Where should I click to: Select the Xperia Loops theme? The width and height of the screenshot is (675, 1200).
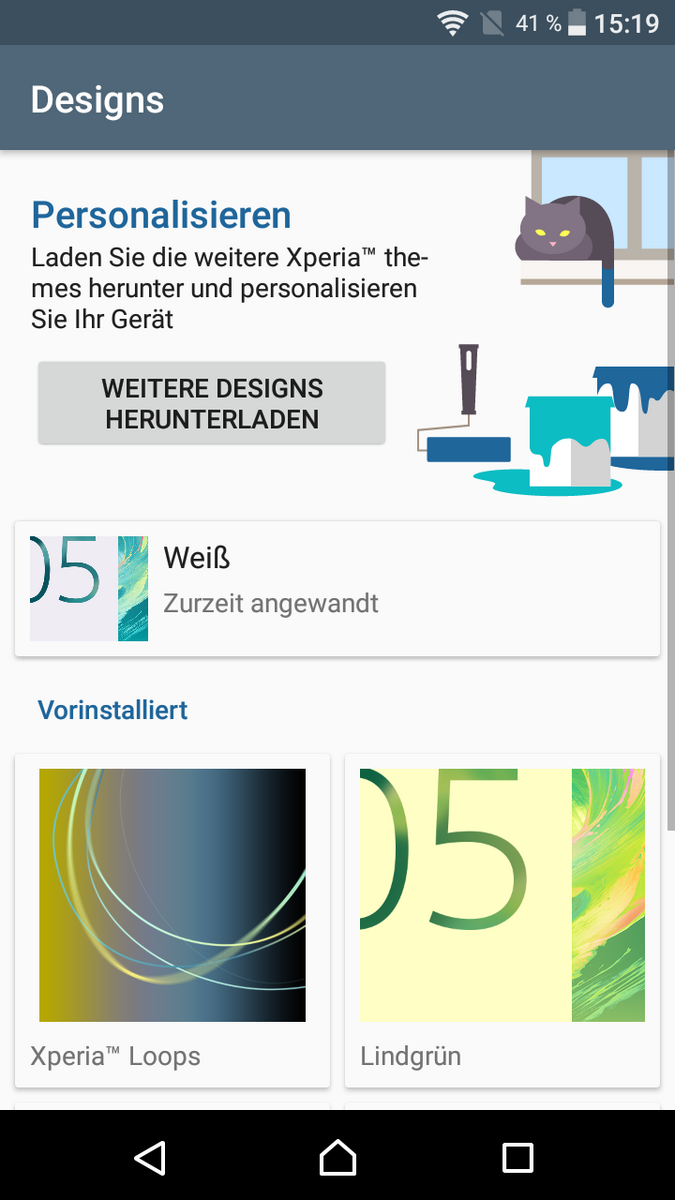172,920
